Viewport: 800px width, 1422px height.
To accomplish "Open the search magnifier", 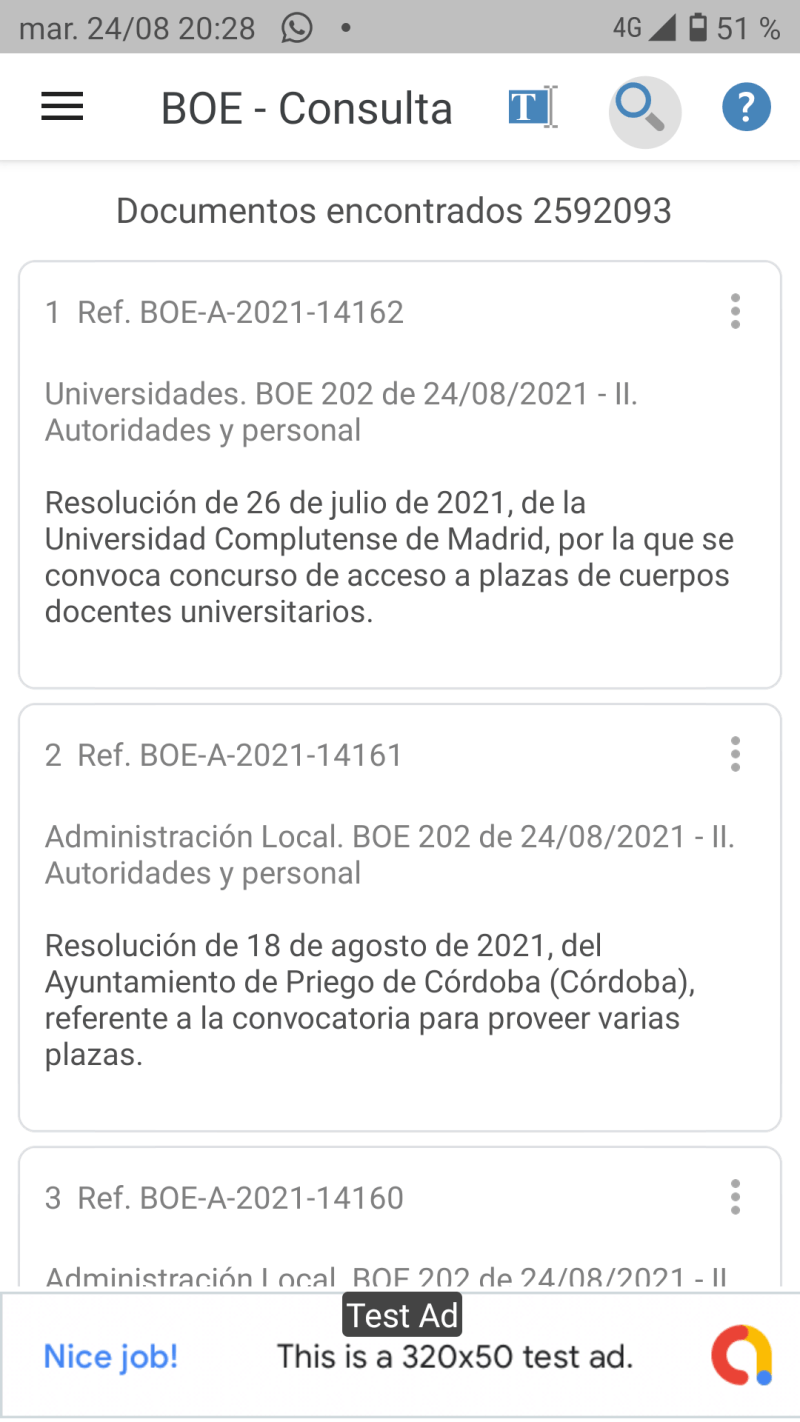I will 643,109.
